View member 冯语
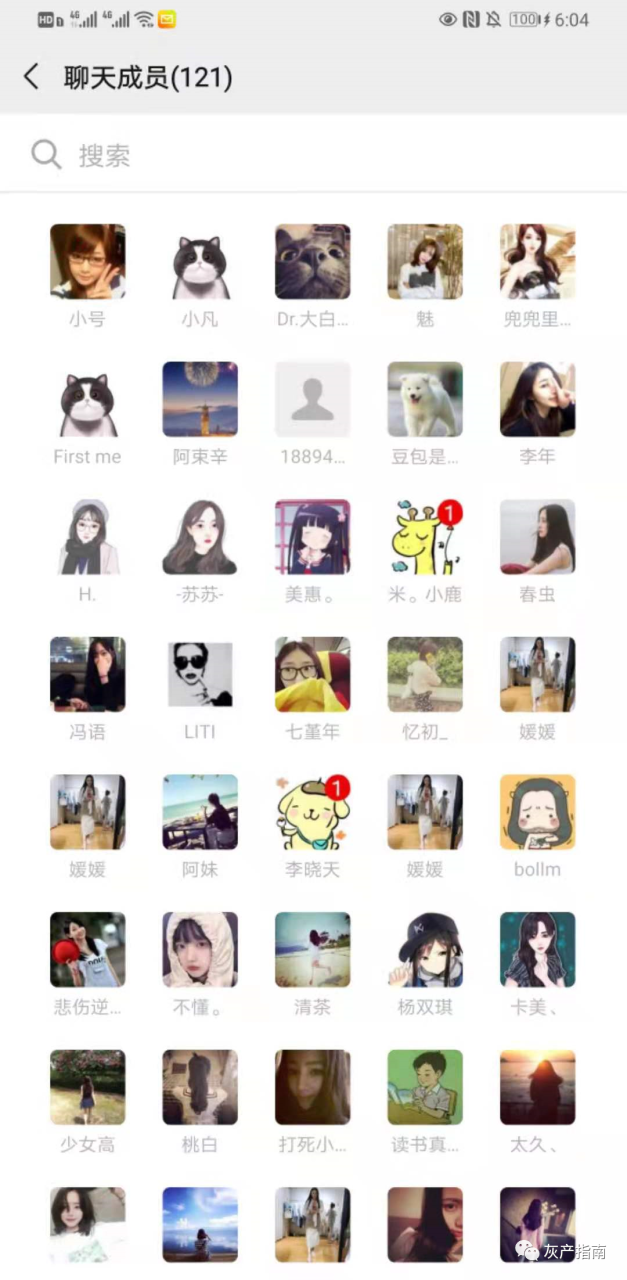The image size is (627, 1280). (x=88, y=675)
